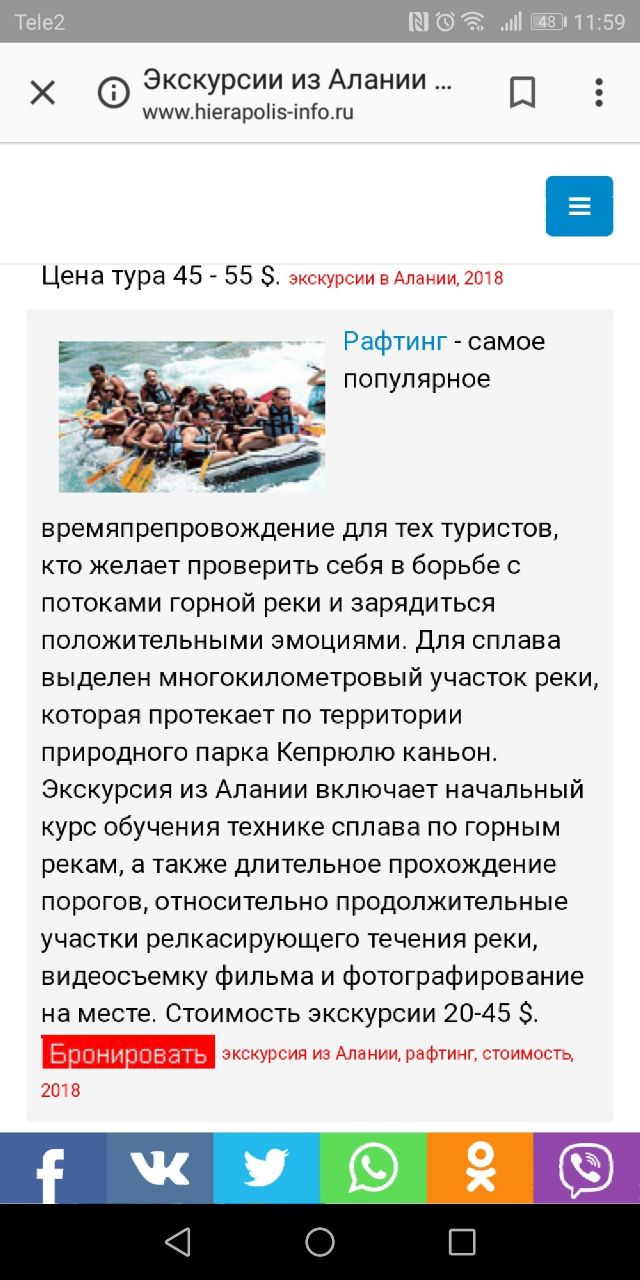Image resolution: width=640 pixels, height=1280 pixels.
Task: Open the browser overflow menu
Action: coord(598,93)
